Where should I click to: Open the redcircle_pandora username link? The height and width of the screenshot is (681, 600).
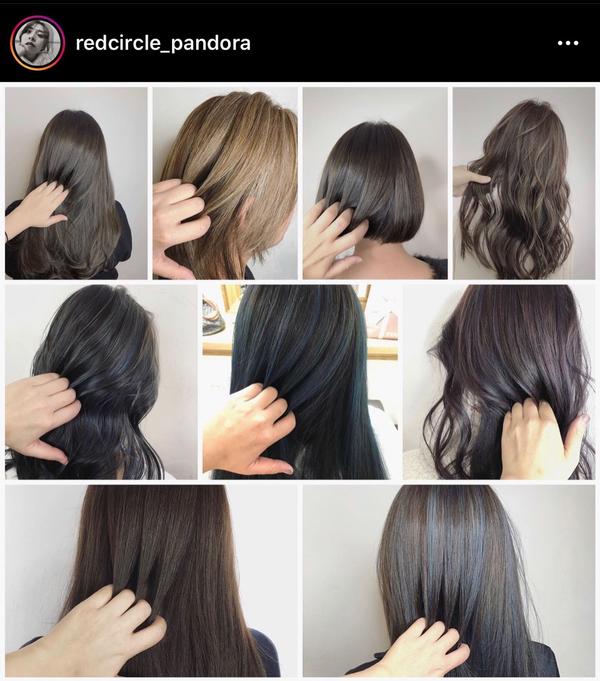click(162, 43)
